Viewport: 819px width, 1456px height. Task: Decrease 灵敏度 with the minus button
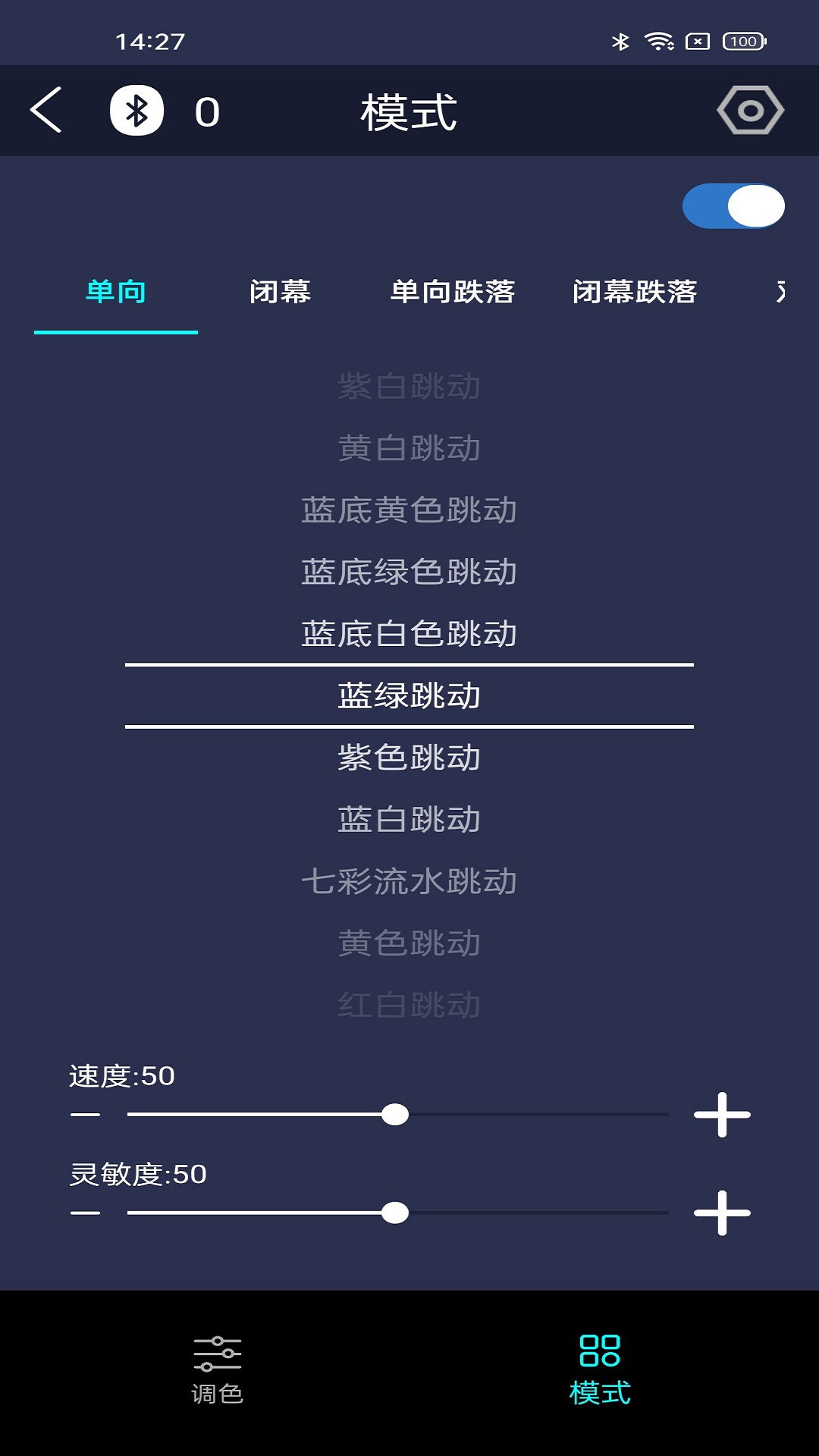86,1213
